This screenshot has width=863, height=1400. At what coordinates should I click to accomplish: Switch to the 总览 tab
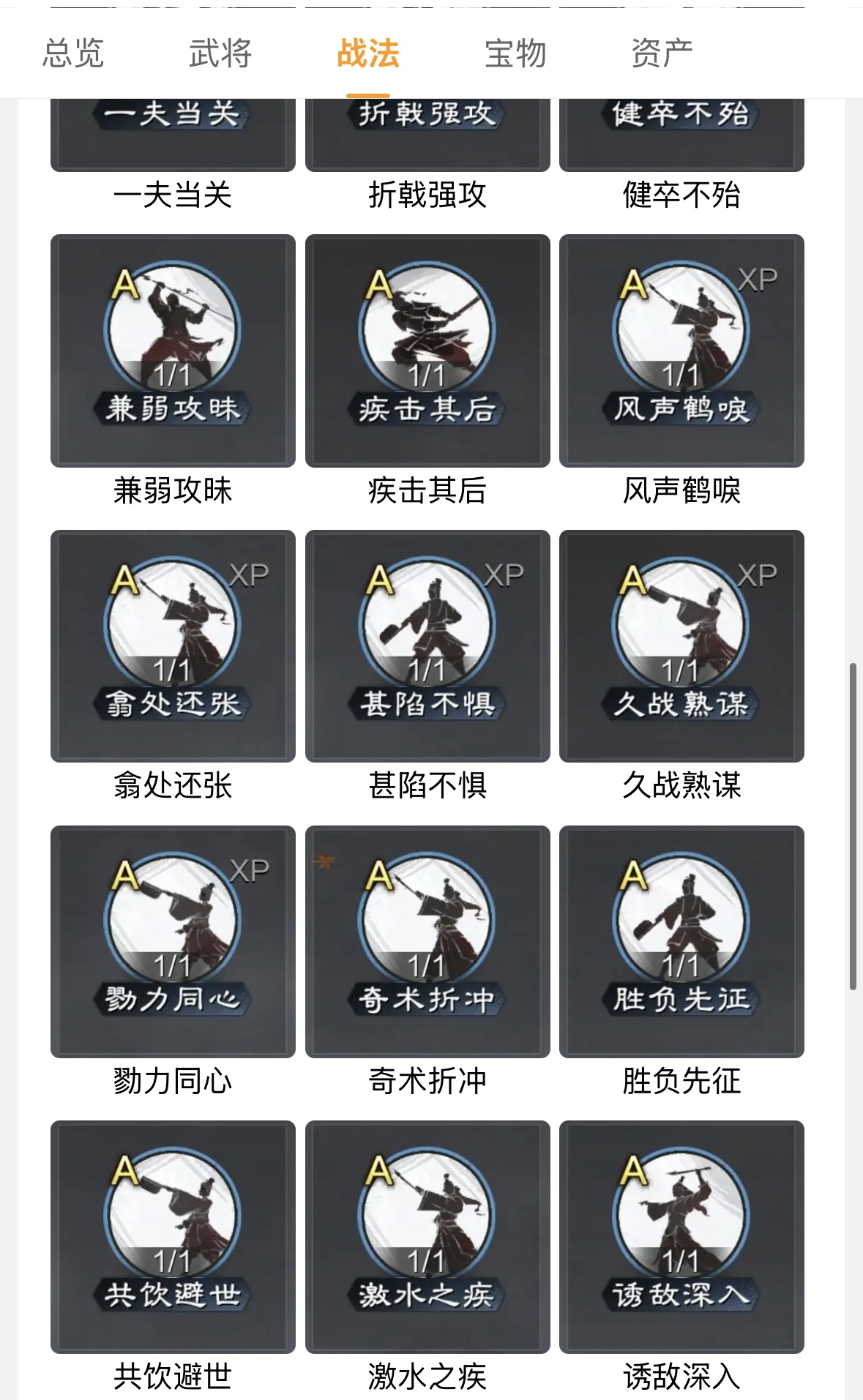[73, 53]
